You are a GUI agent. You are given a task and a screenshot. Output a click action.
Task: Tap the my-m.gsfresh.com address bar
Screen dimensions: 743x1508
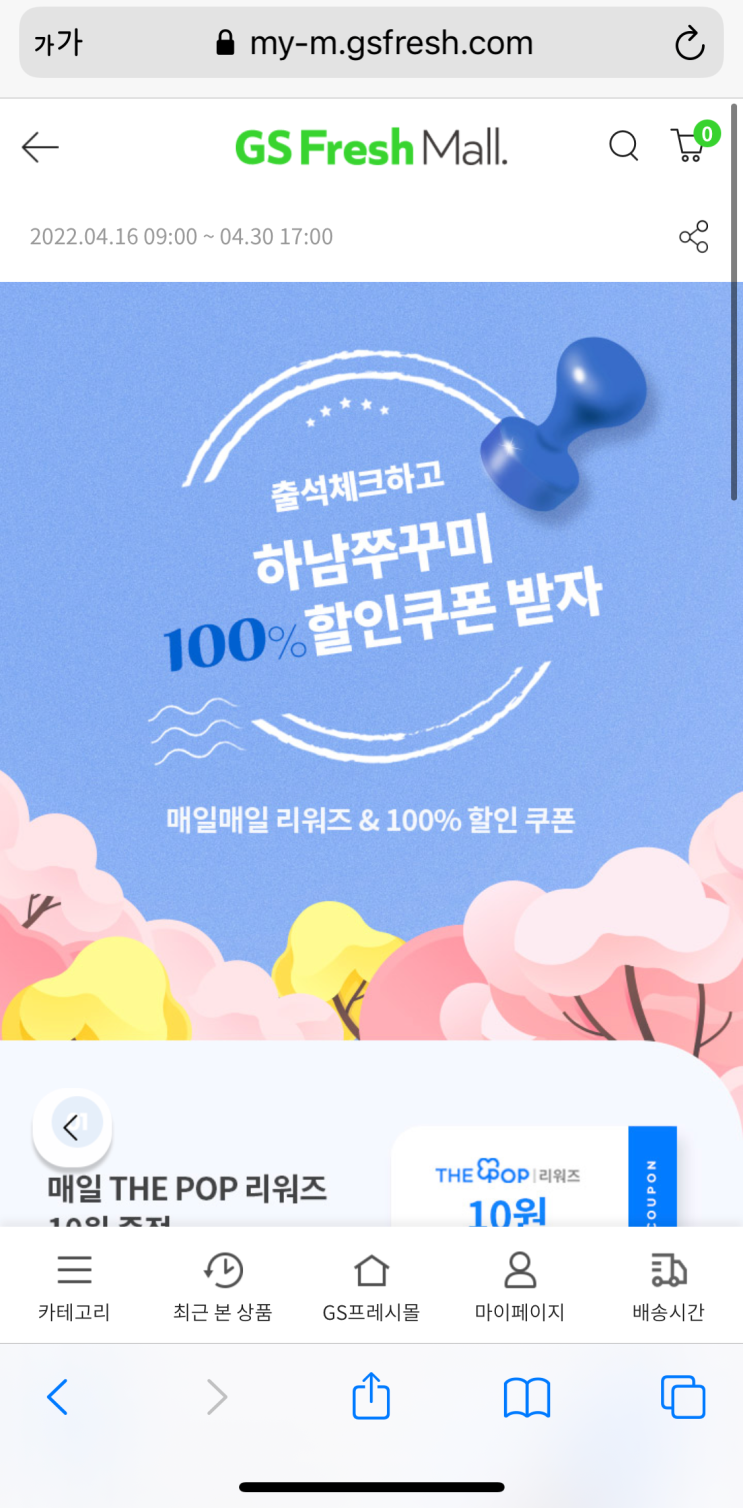click(371, 43)
